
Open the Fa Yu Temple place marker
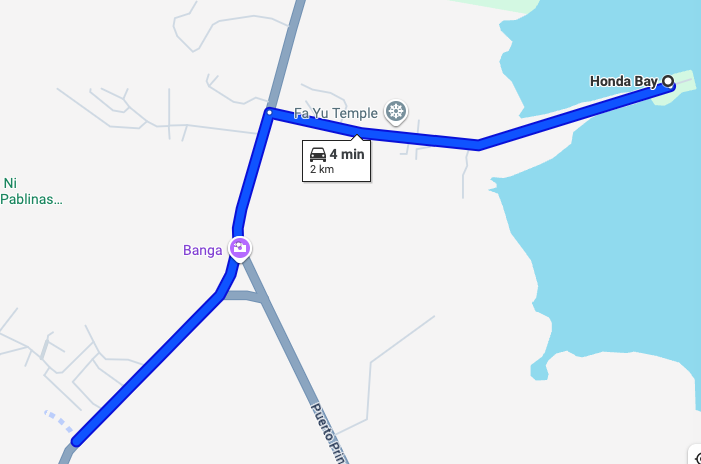[x=397, y=113]
